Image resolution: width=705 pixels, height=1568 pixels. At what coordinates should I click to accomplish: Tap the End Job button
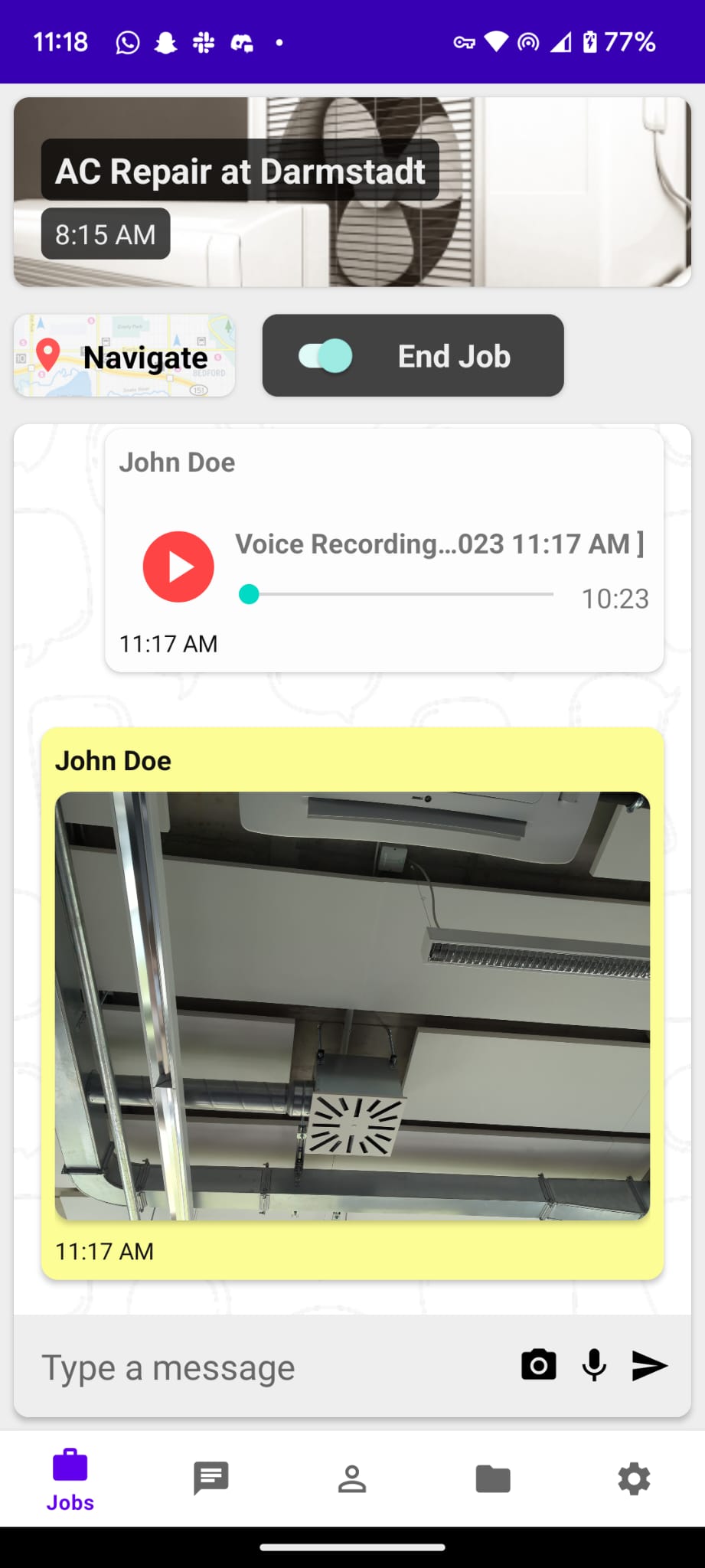point(413,356)
